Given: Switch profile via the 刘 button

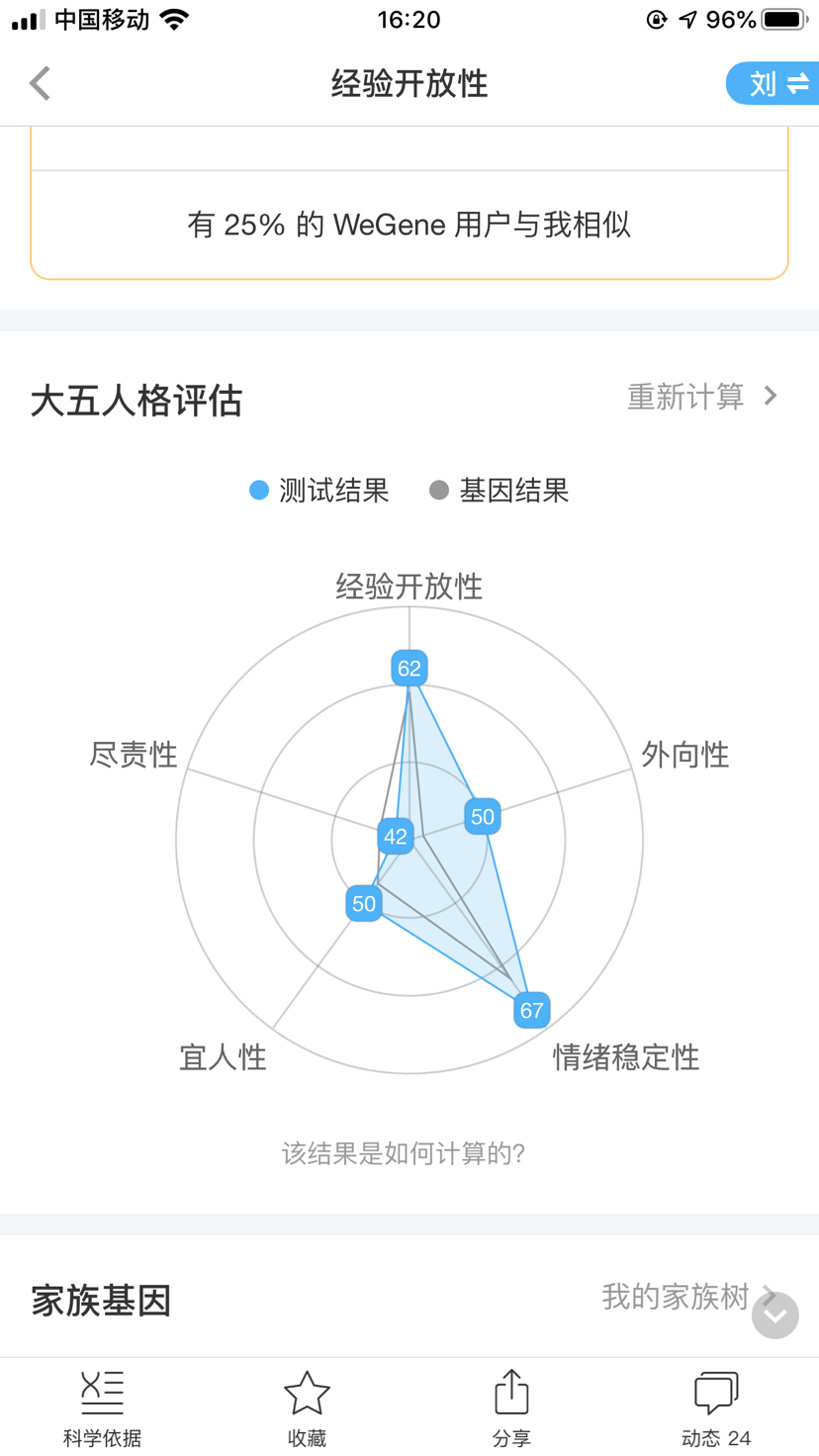Looking at the screenshot, I should click(773, 83).
